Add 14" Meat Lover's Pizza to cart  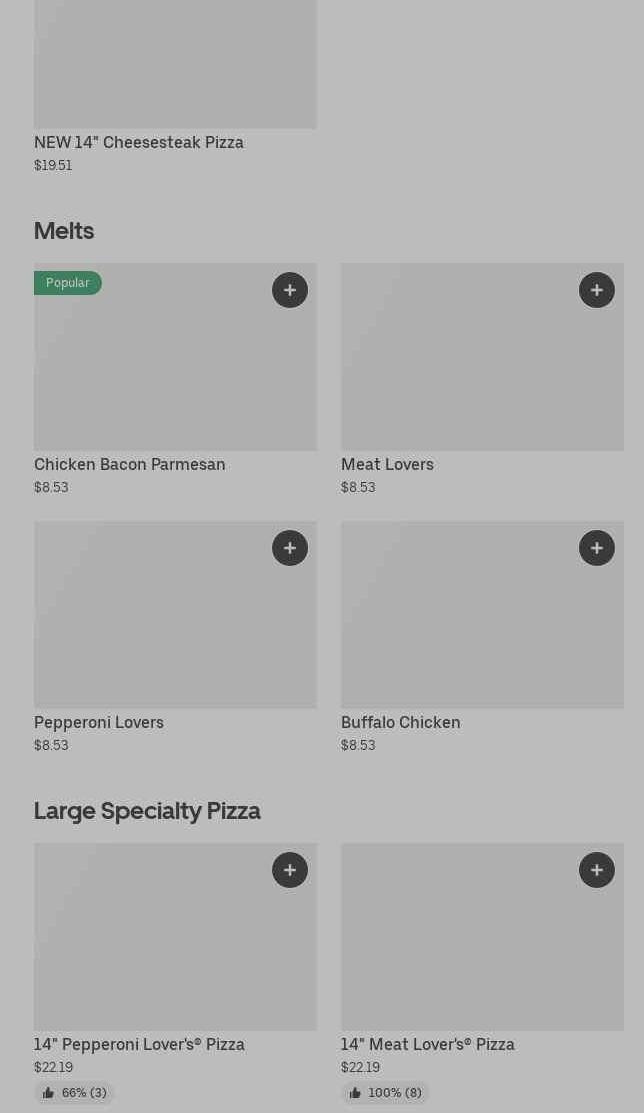click(x=597, y=870)
